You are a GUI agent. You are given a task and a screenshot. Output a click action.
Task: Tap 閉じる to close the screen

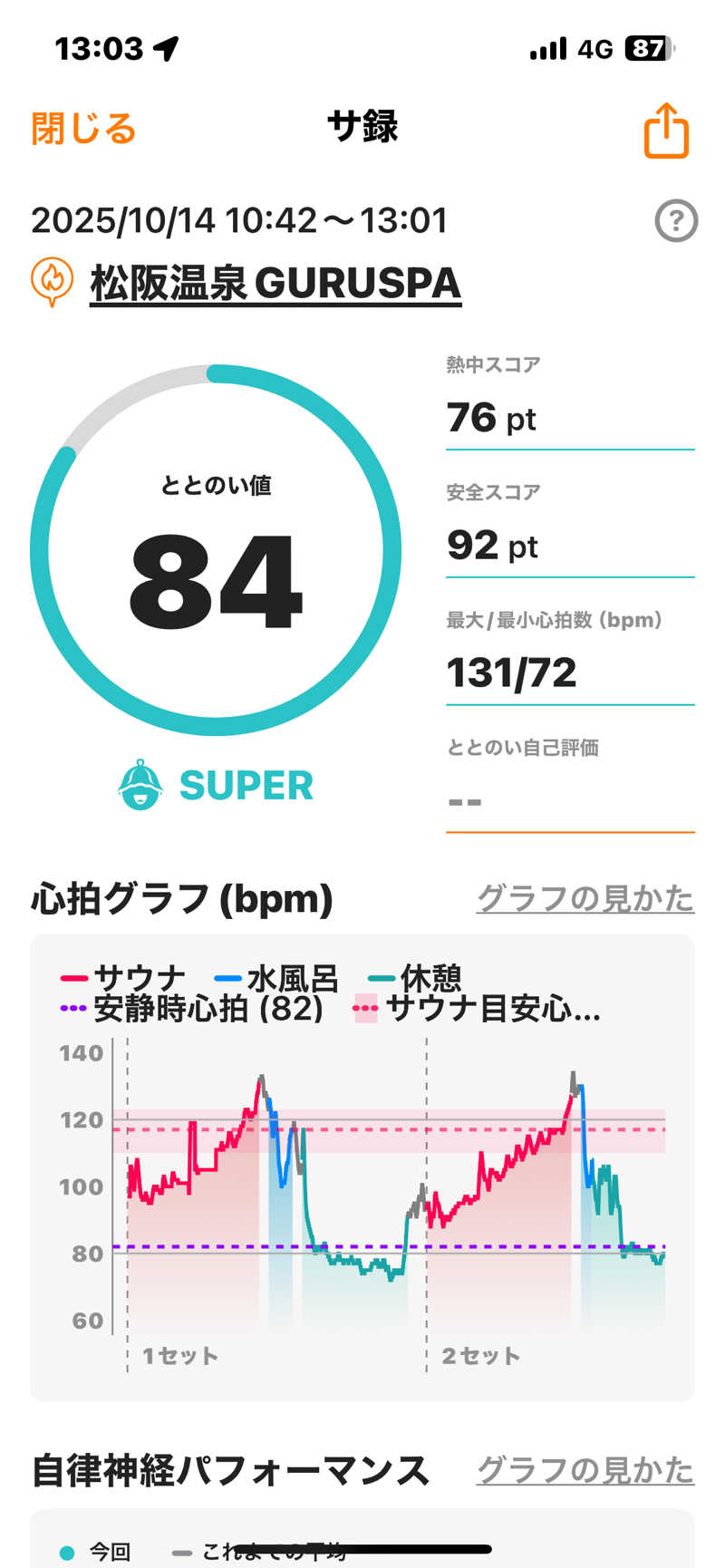point(82,128)
